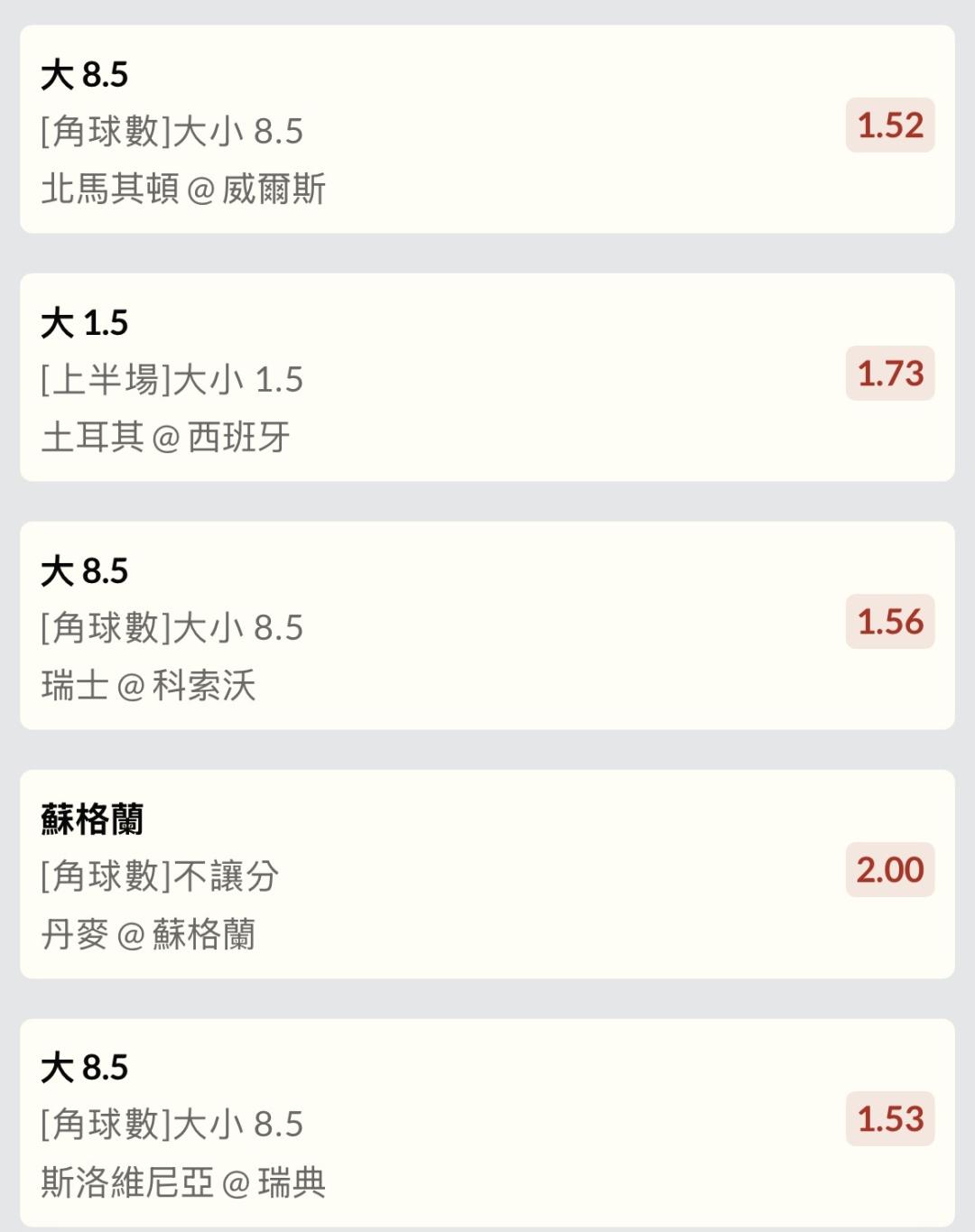The image size is (975, 1232).
Task: View the 丹麥 @ 蘇格蘭 bet card
Action: 487,874
